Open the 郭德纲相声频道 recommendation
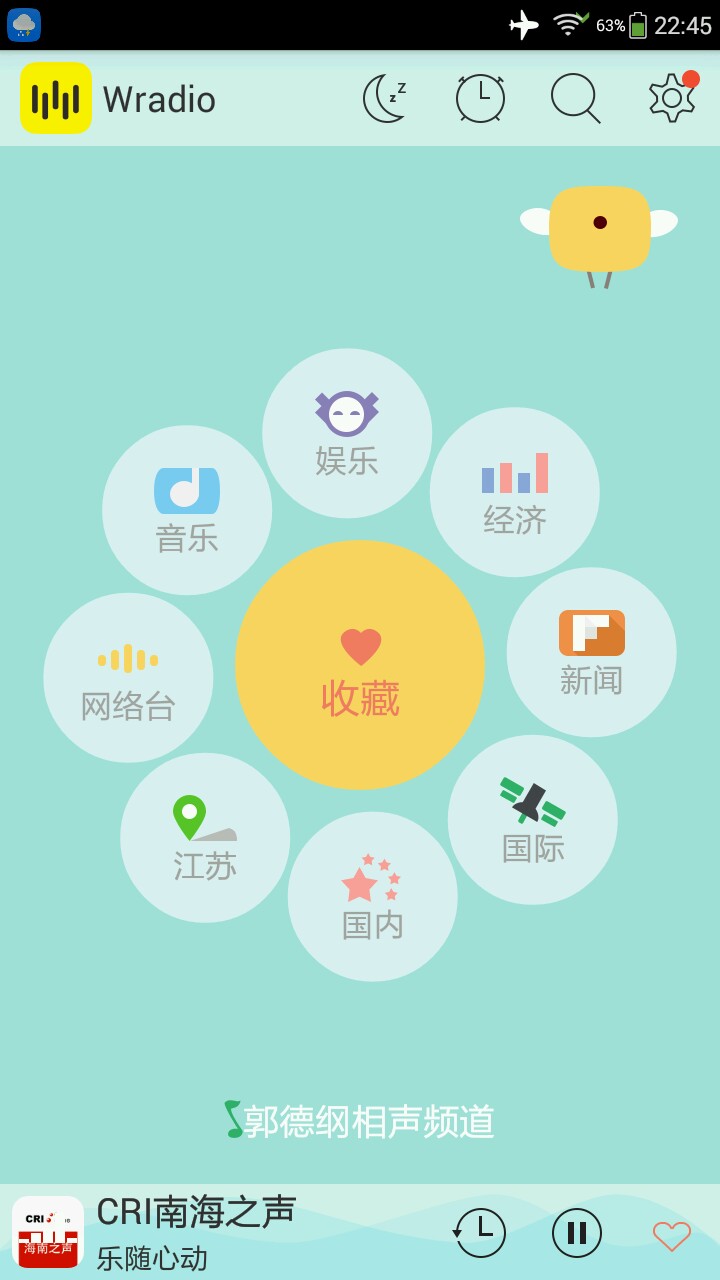 pyautogui.click(x=360, y=1121)
